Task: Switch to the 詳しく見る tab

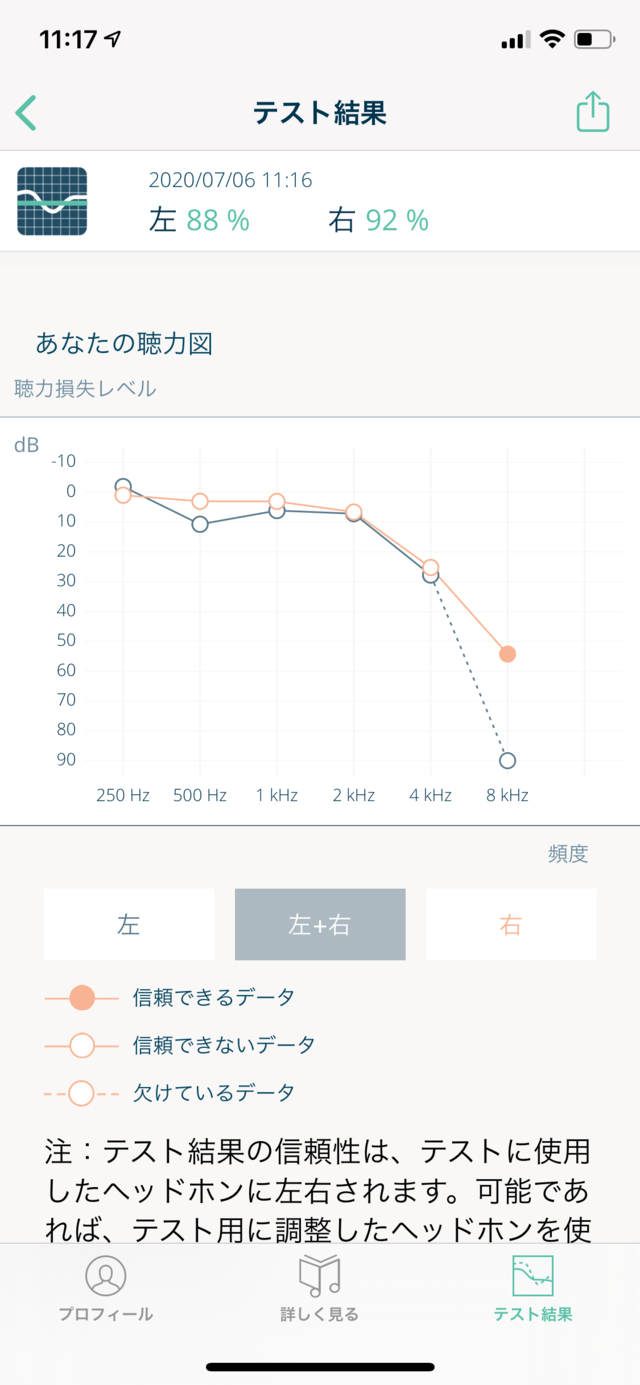Action: coord(319,1290)
